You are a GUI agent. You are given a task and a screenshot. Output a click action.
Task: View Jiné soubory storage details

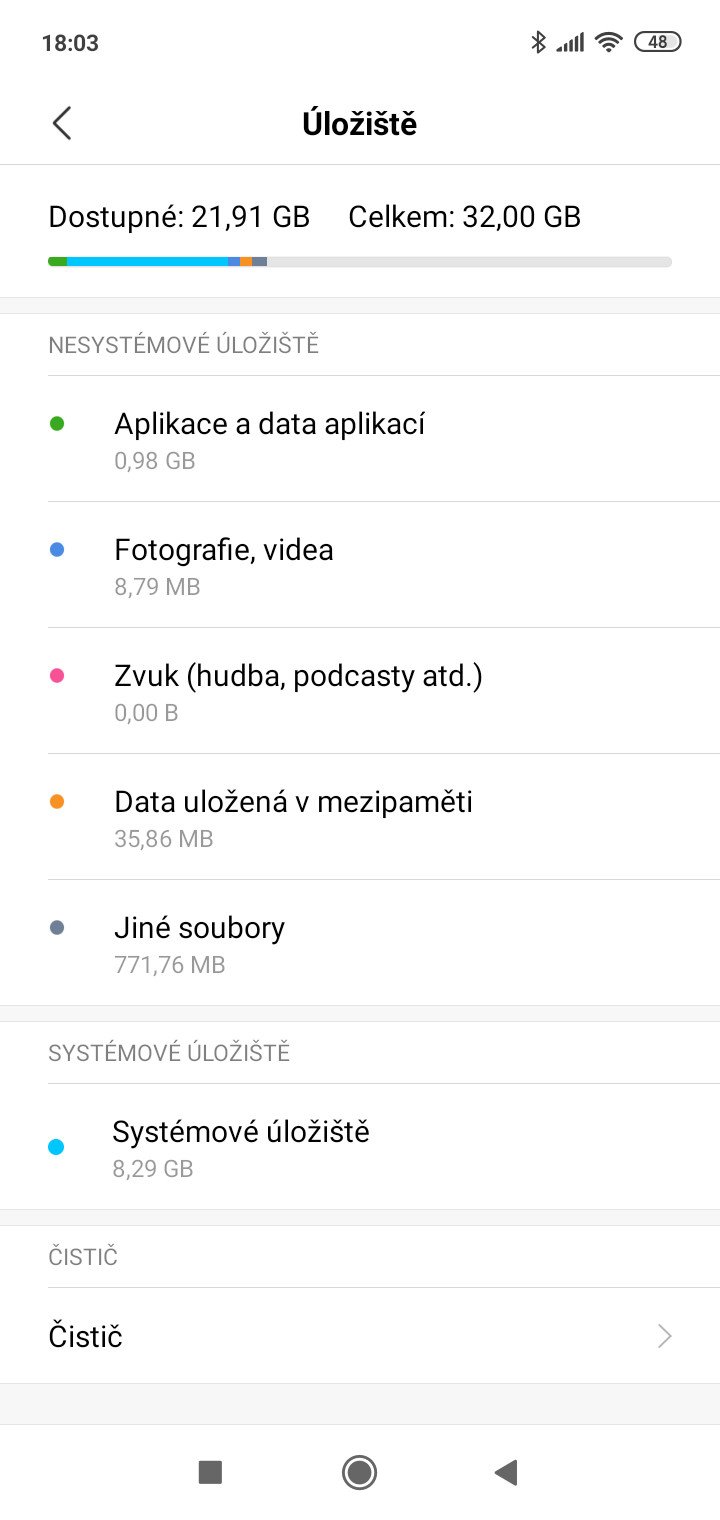(x=360, y=943)
